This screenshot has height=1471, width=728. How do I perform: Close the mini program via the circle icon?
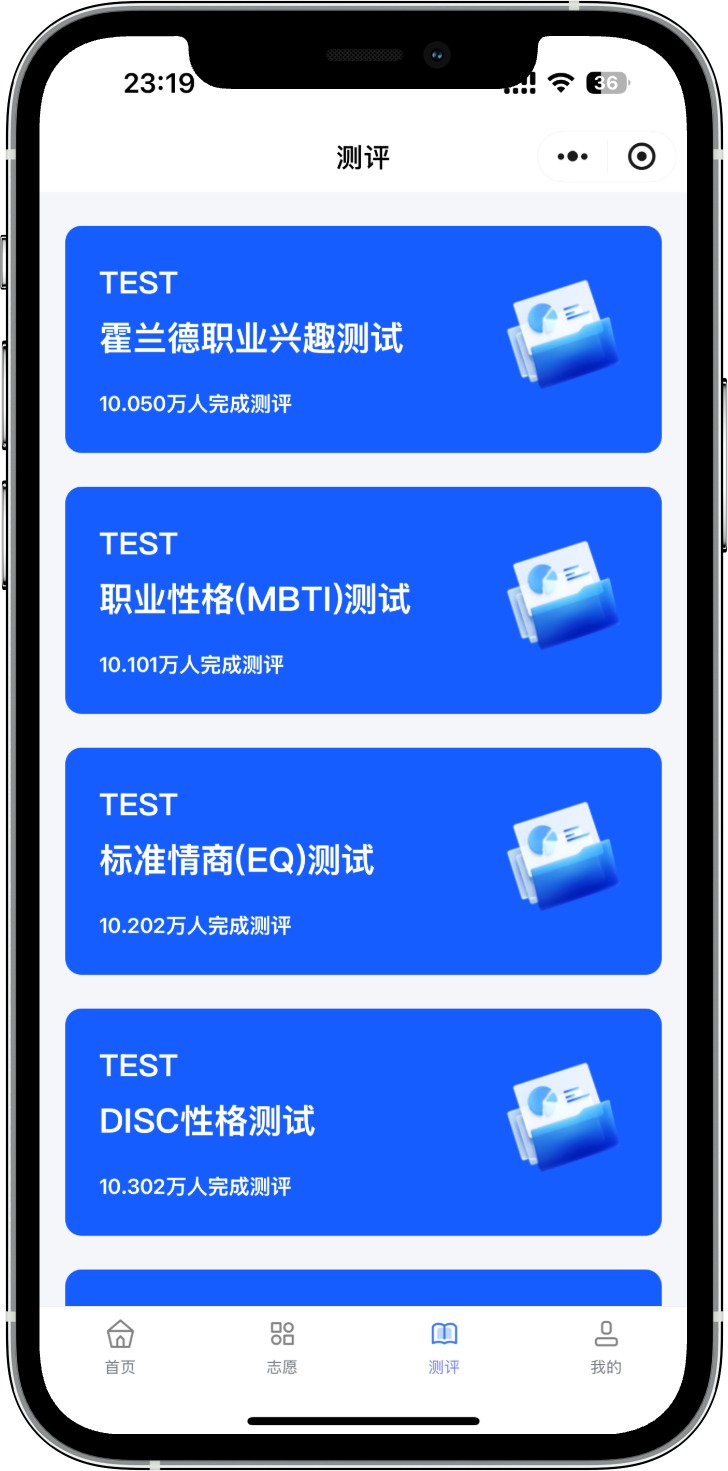[641, 157]
